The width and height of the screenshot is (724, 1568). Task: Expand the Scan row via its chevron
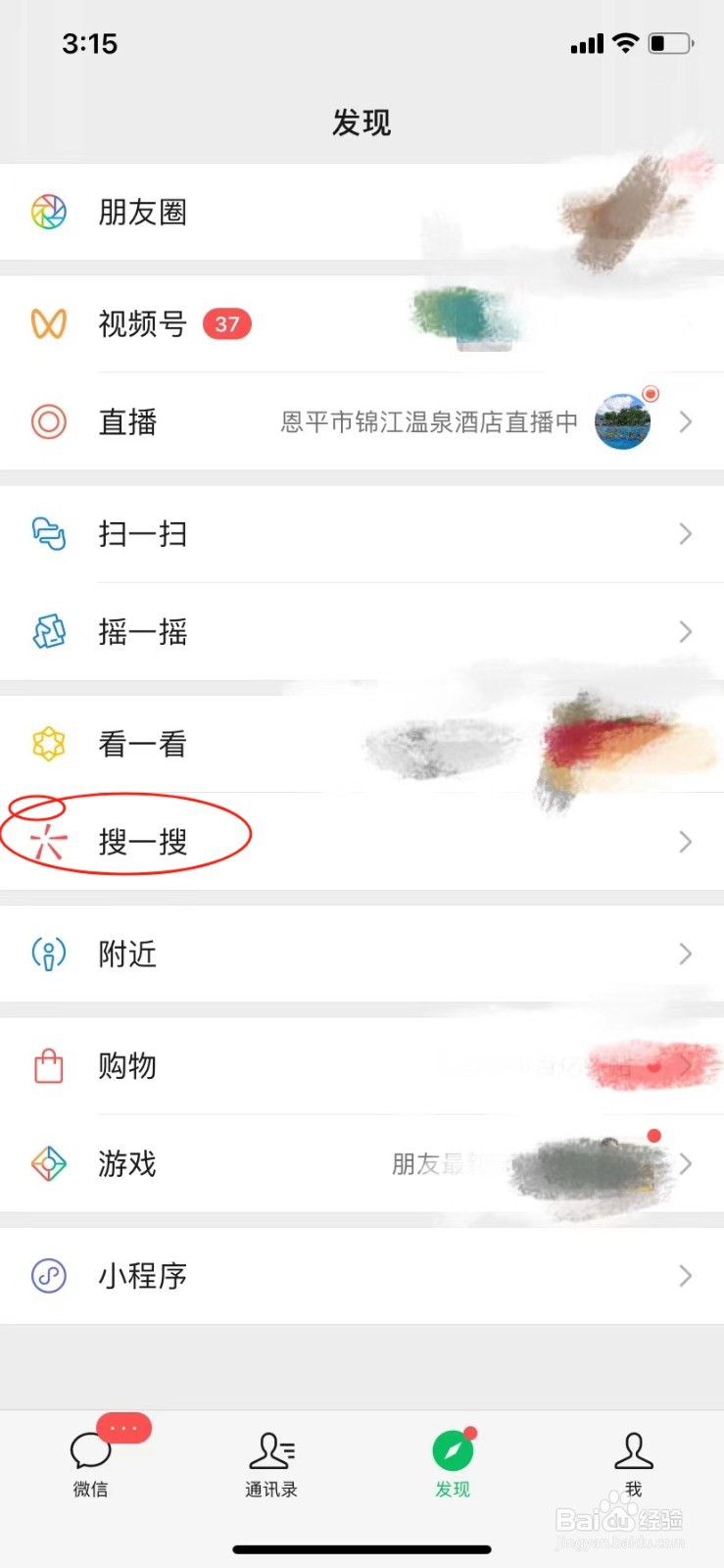coord(685,534)
